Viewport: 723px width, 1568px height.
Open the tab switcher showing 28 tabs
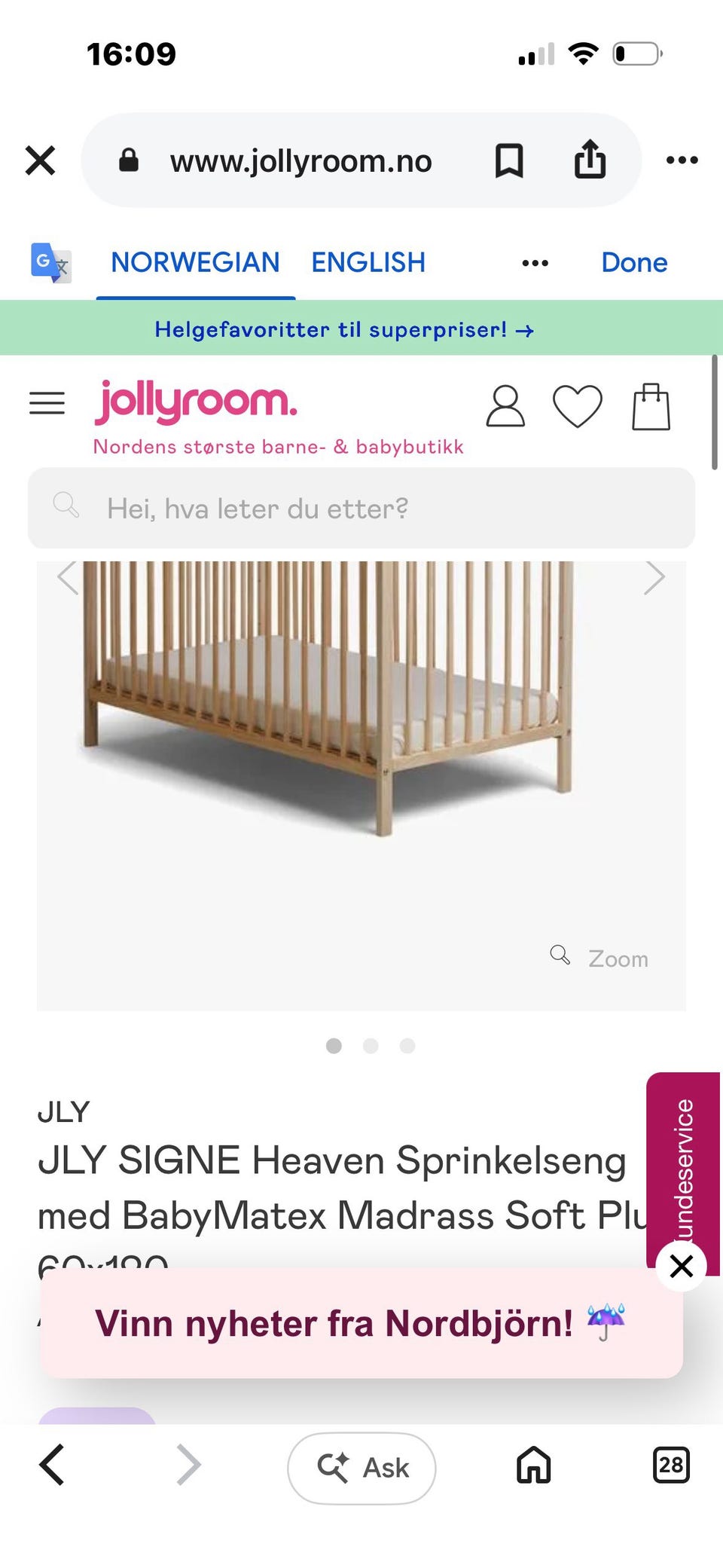[x=671, y=1465]
